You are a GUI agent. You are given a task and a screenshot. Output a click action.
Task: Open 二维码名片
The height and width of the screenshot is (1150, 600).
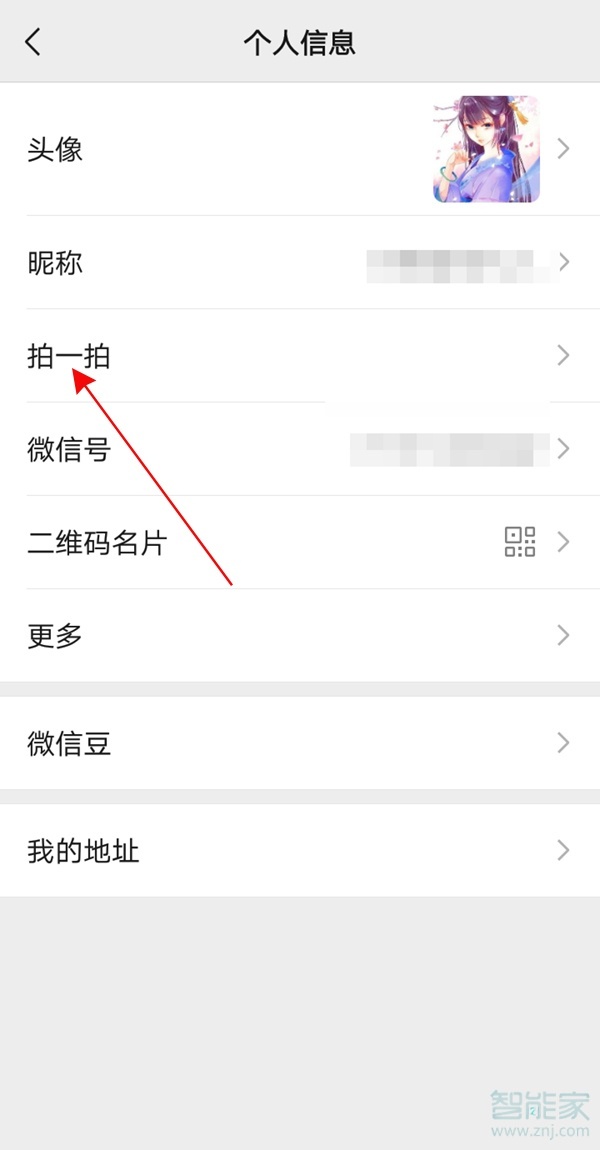300,543
